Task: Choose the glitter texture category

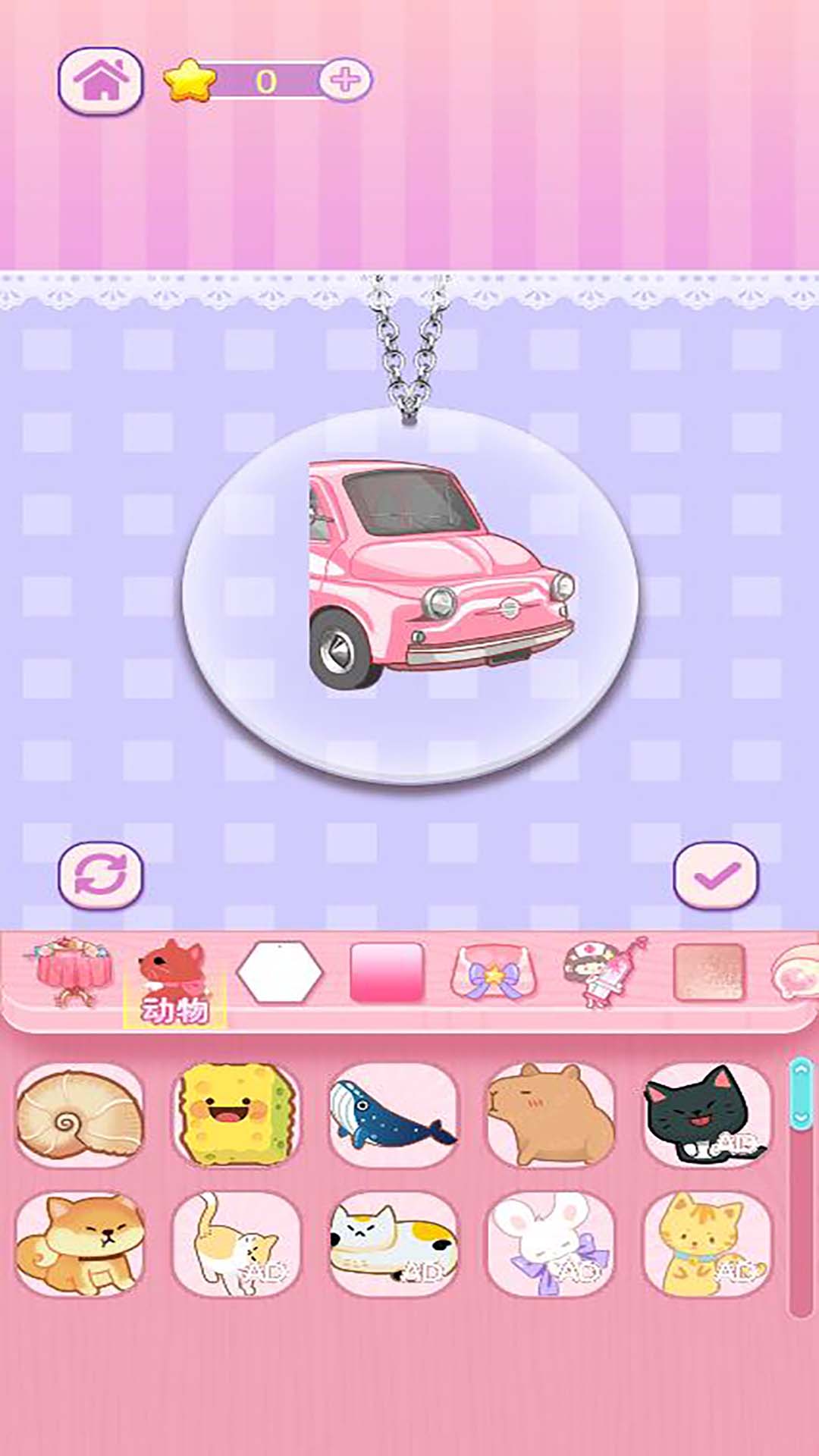Action: point(709,972)
